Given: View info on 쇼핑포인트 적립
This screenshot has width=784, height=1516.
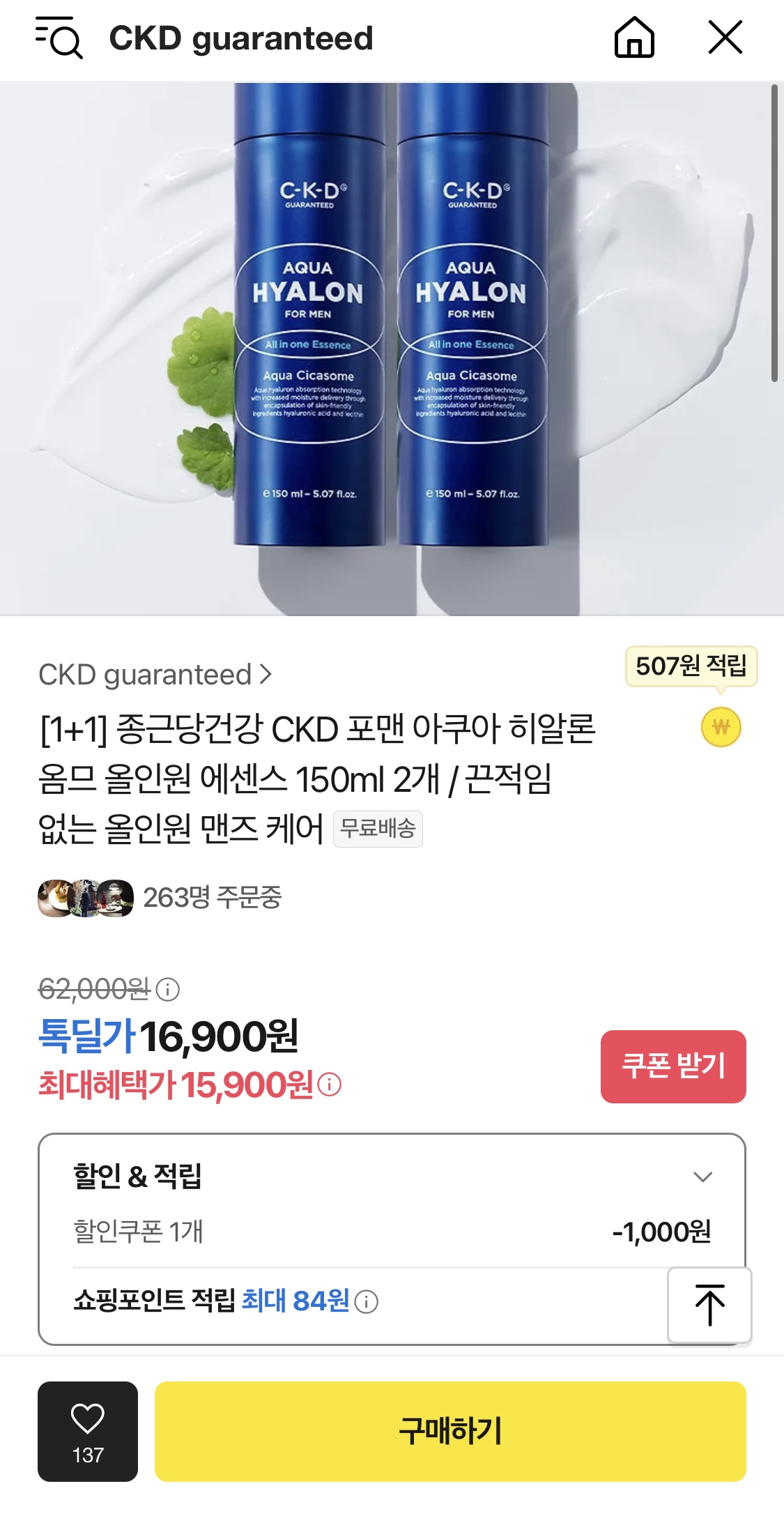Looking at the screenshot, I should click(x=367, y=1301).
